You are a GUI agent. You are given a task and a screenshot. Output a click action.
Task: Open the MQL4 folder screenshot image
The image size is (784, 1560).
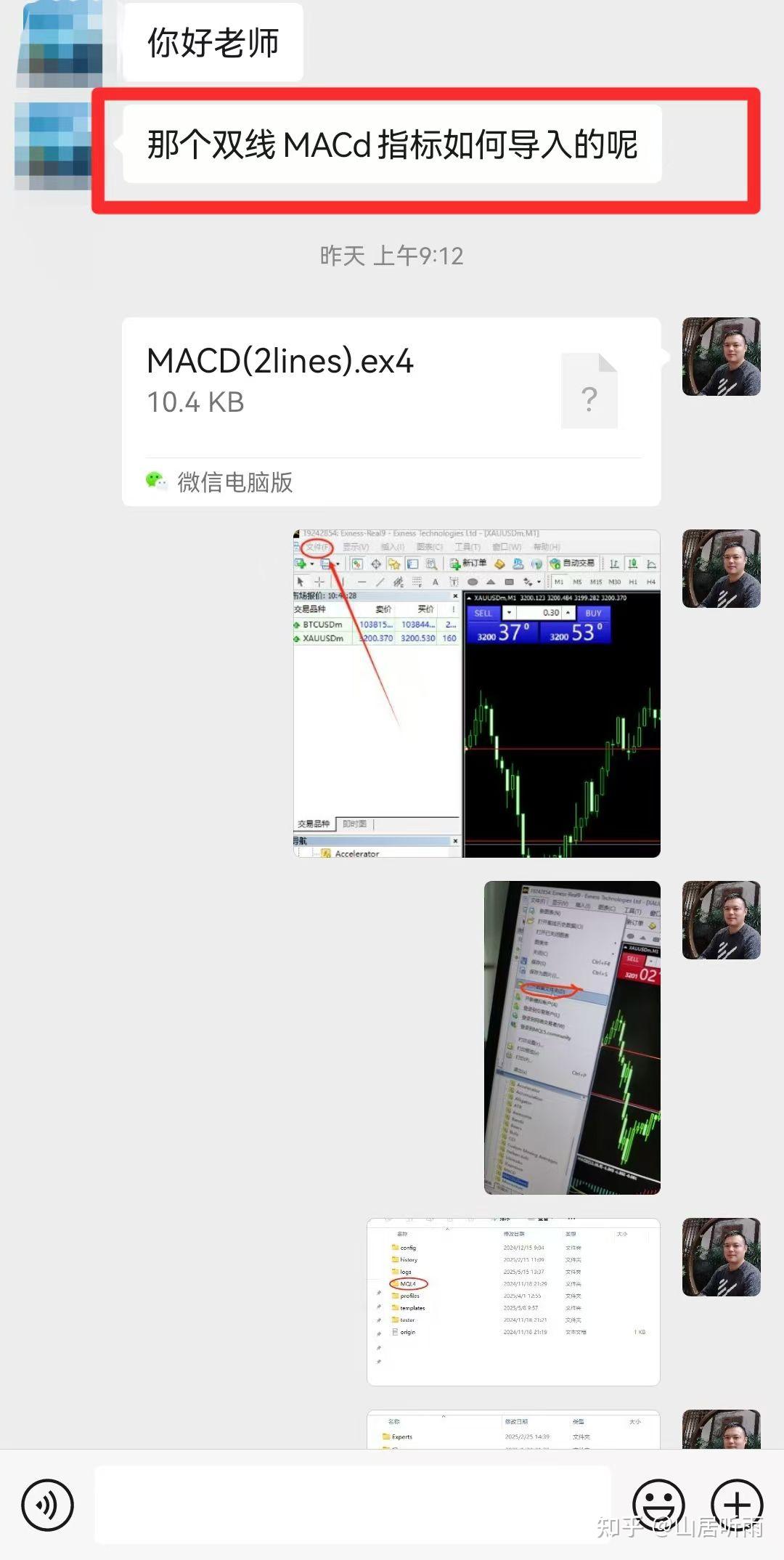tap(513, 1301)
